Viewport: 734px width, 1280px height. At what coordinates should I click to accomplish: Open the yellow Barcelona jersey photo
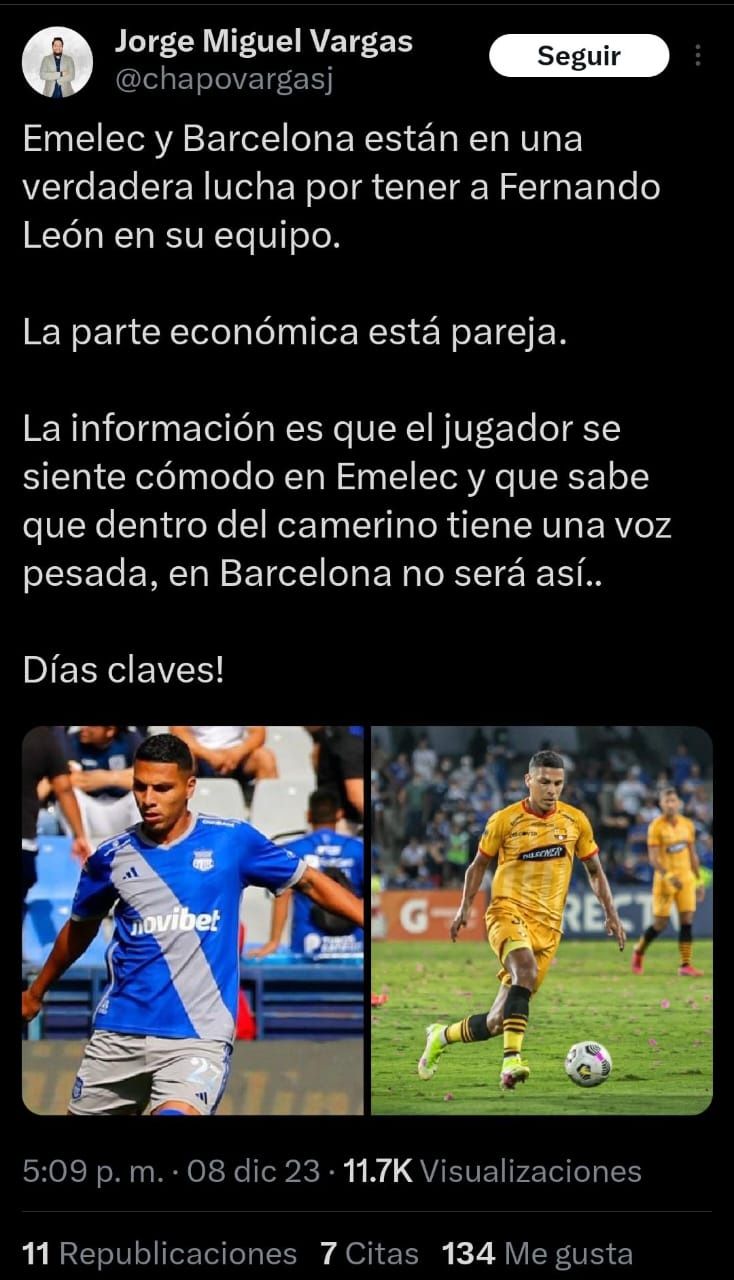coord(541,920)
